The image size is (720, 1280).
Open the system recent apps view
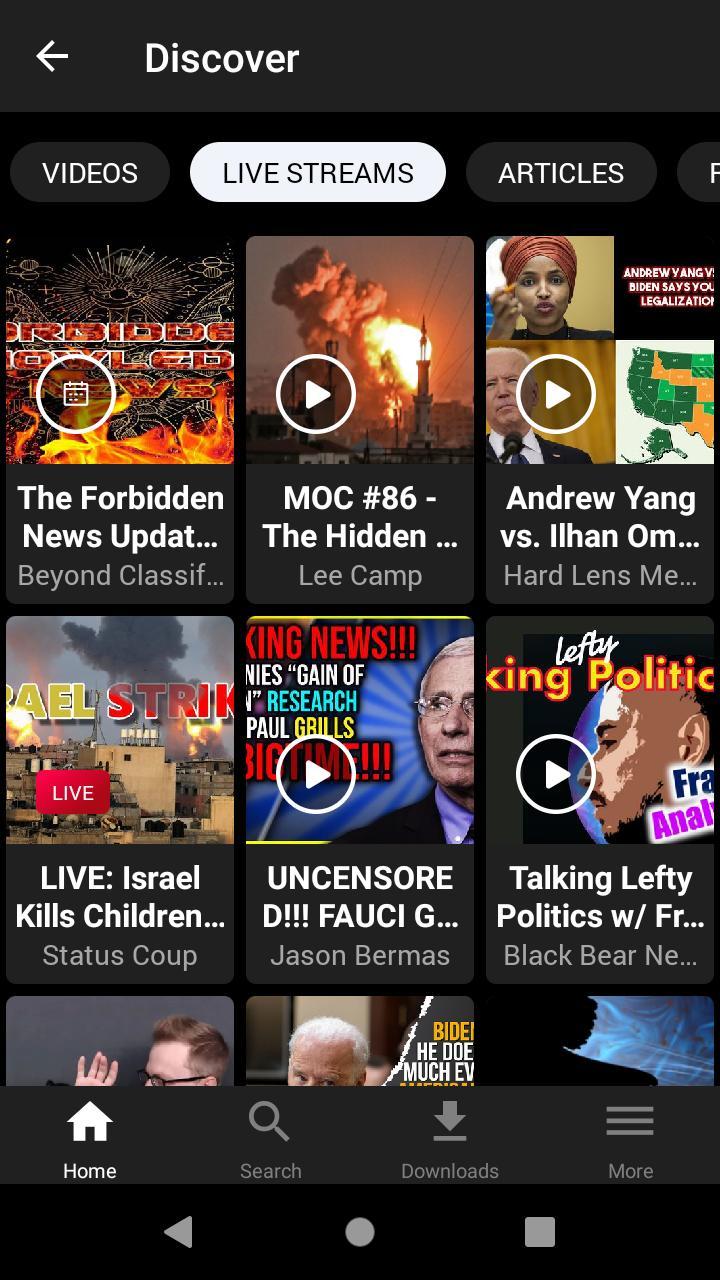tap(540, 1232)
